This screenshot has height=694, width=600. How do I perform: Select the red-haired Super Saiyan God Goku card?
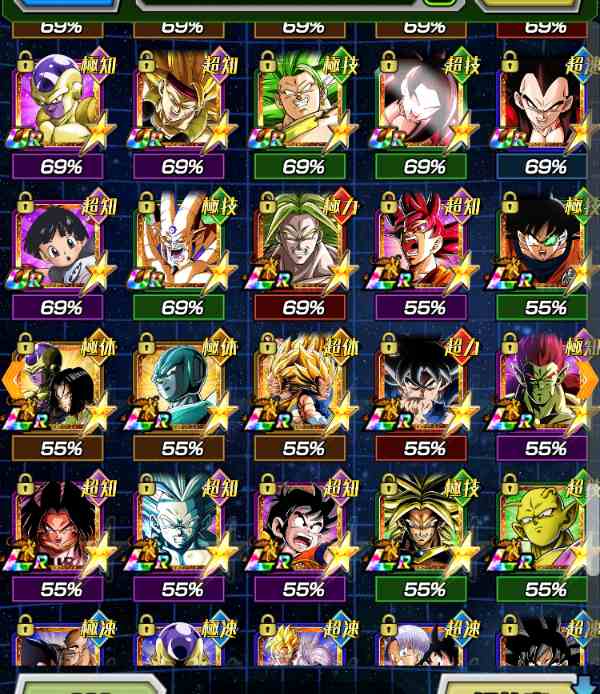tap(423, 246)
